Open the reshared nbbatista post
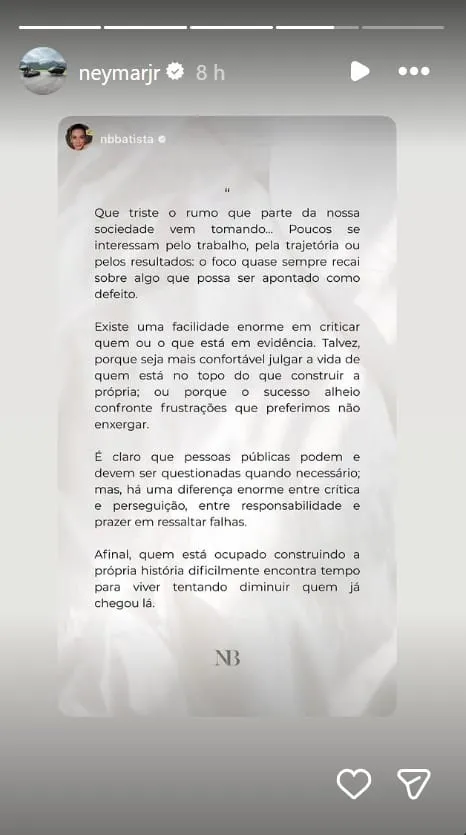 coord(227,416)
